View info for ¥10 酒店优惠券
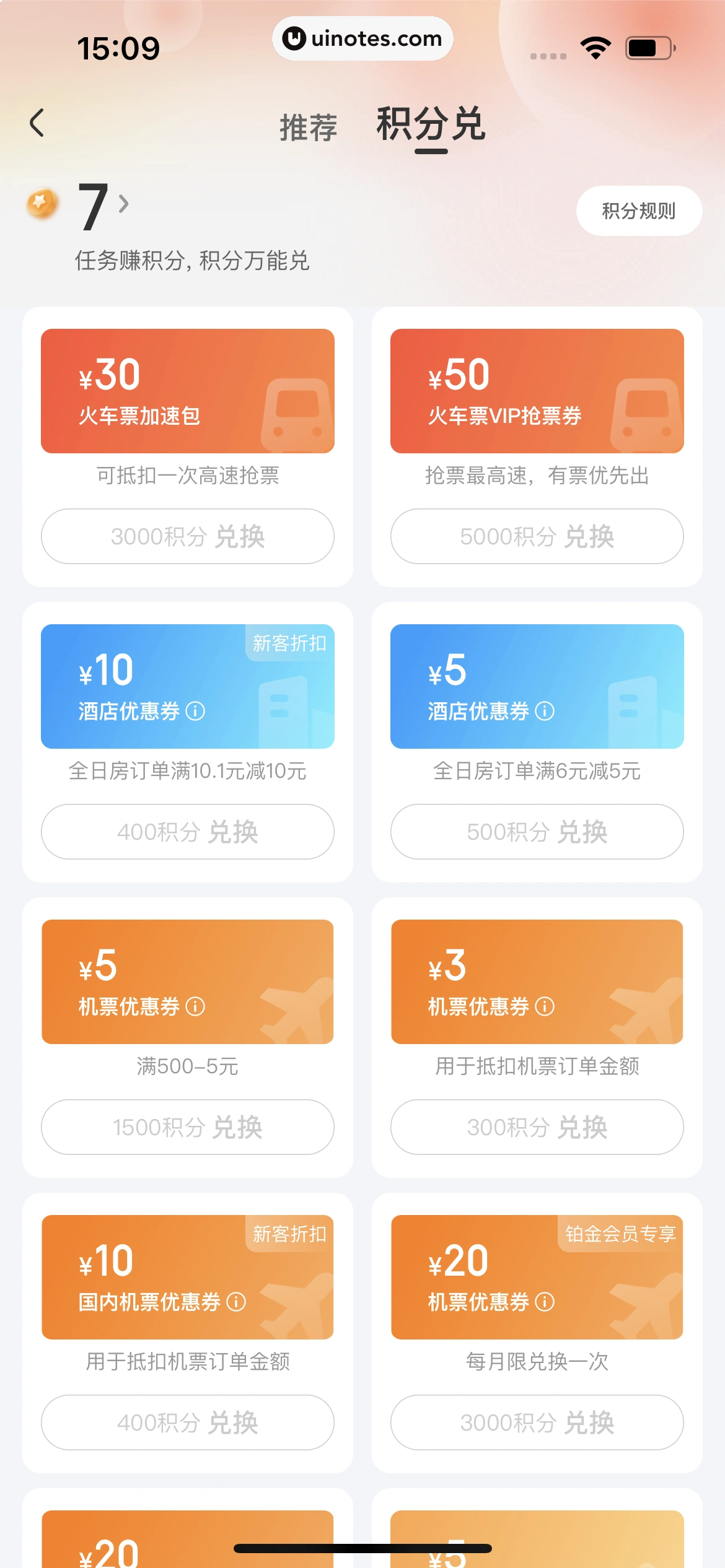The width and height of the screenshot is (725, 1568). (195, 711)
